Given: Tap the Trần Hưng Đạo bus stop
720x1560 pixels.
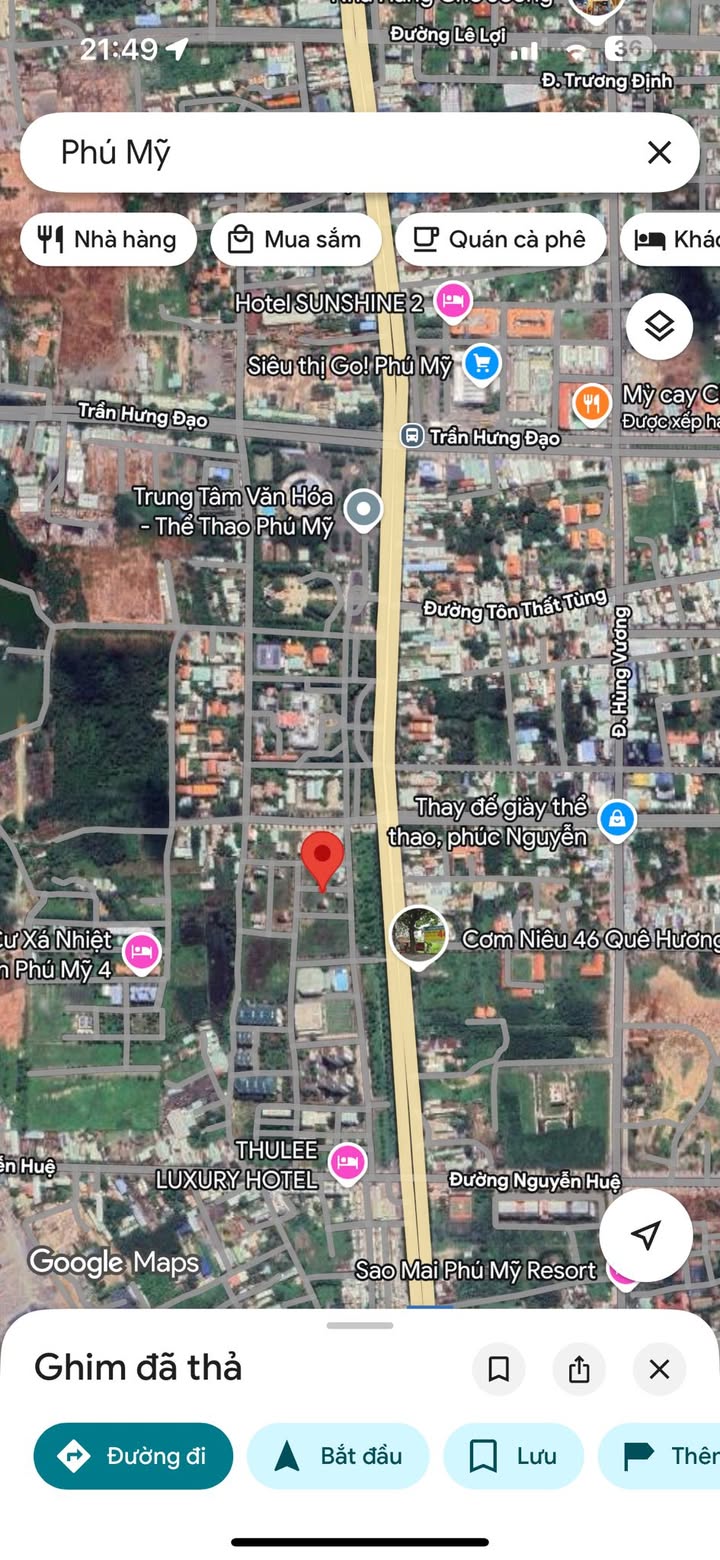Looking at the screenshot, I should (412, 436).
